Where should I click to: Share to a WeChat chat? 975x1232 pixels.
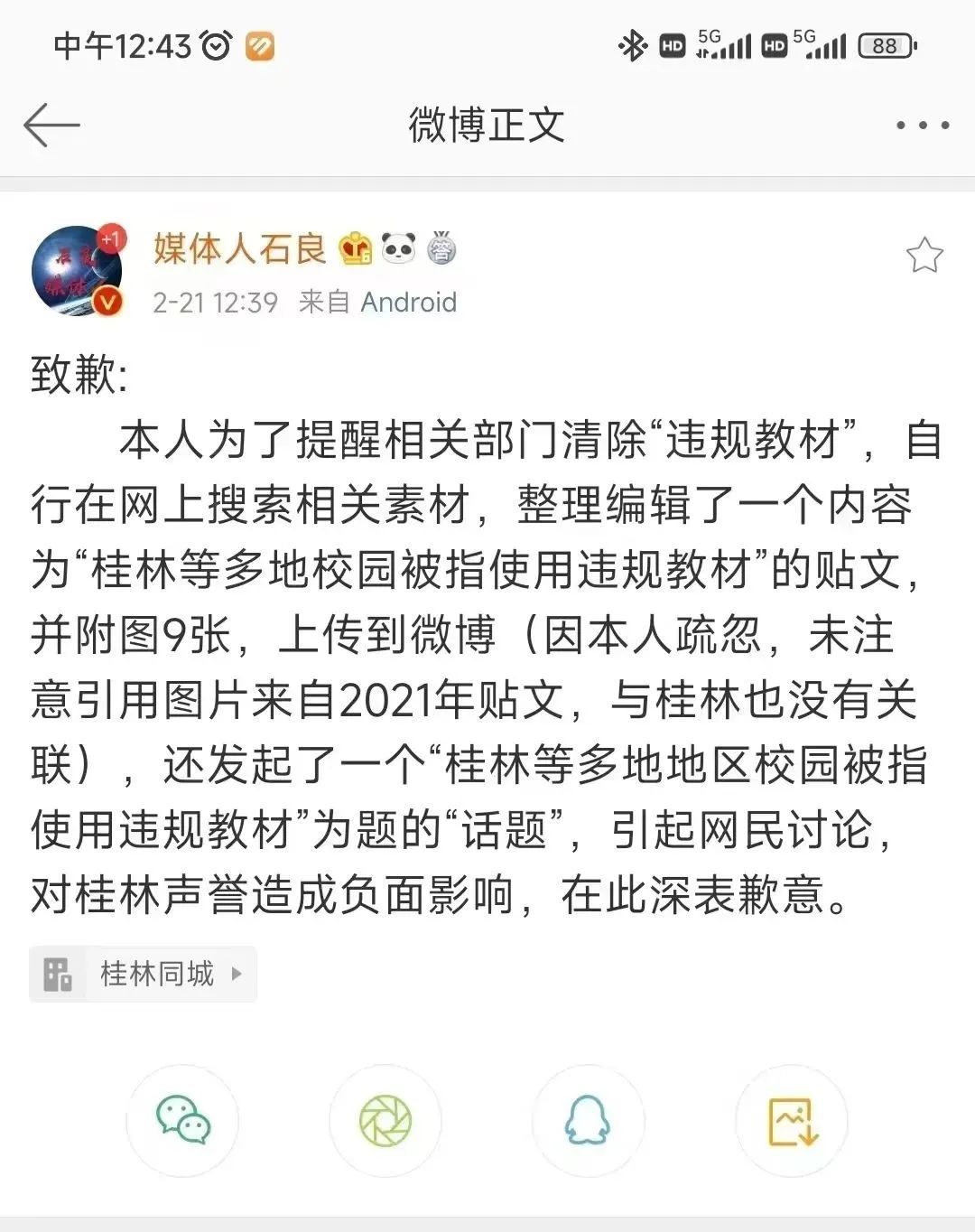183,1120
